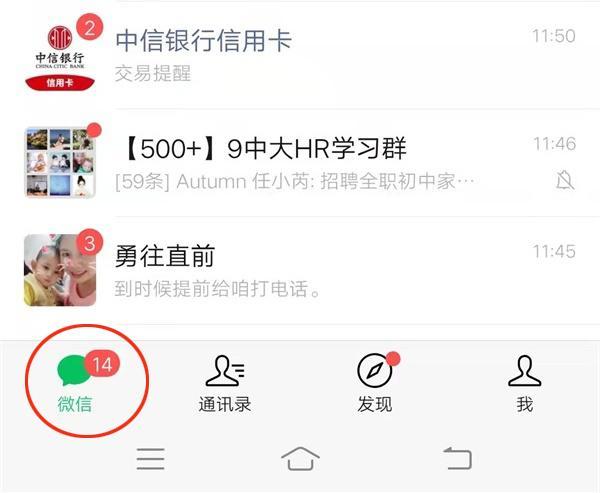Tap the system recent apps button
600x493 pixels.
coord(150,459)
